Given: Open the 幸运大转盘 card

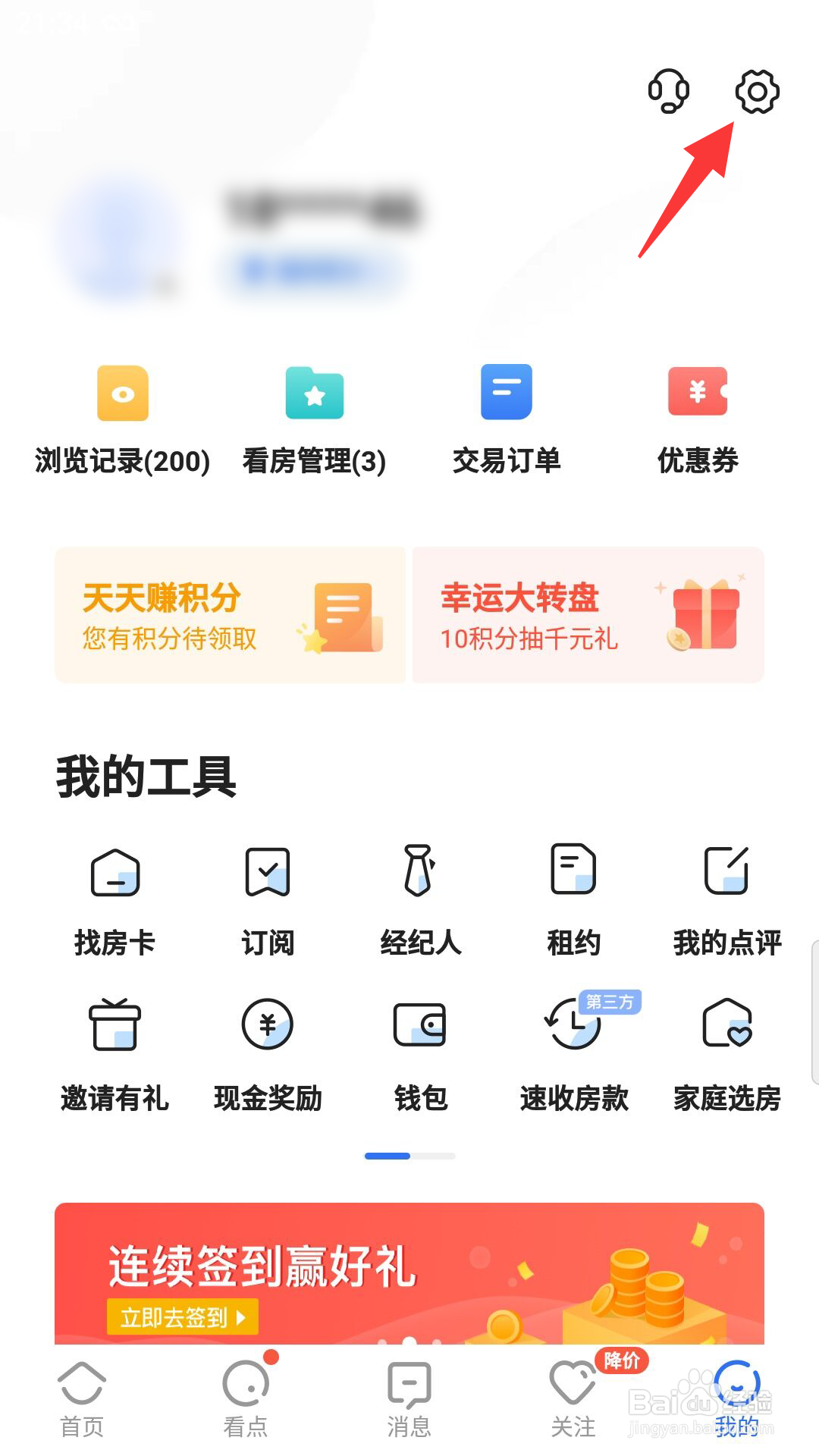Looking at the screenshot, I should pyautogui.click(x=588, y=615).
